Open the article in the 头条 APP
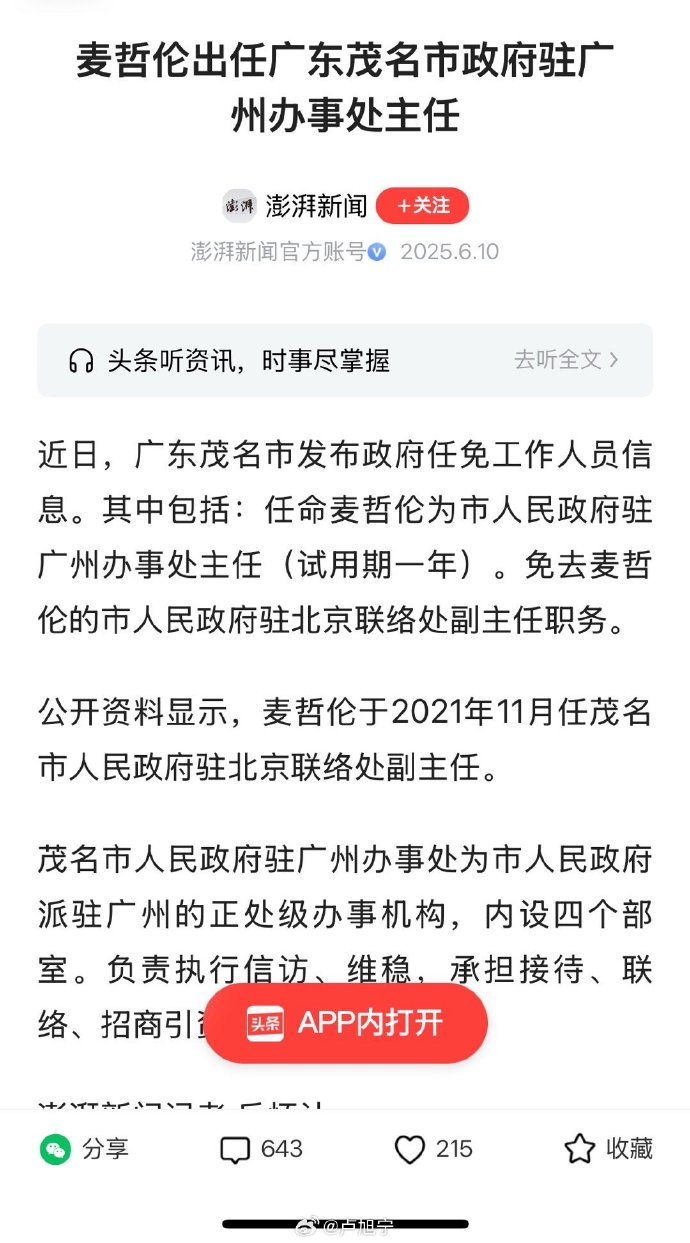Screen dimensions: 690x1243 click(346, 1022)
